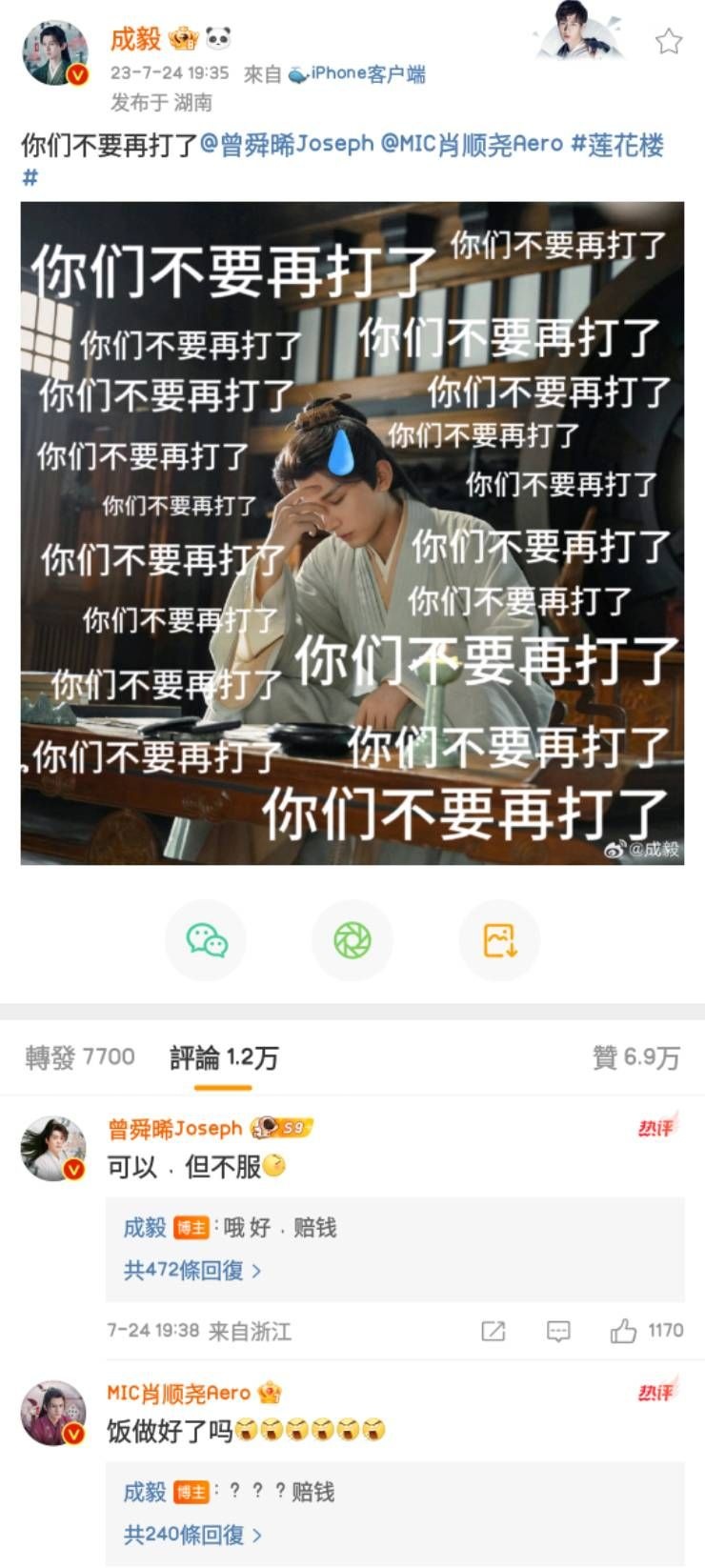Open MIC肖顺尧Aero's commenter profile

(x=54, y=1412)
